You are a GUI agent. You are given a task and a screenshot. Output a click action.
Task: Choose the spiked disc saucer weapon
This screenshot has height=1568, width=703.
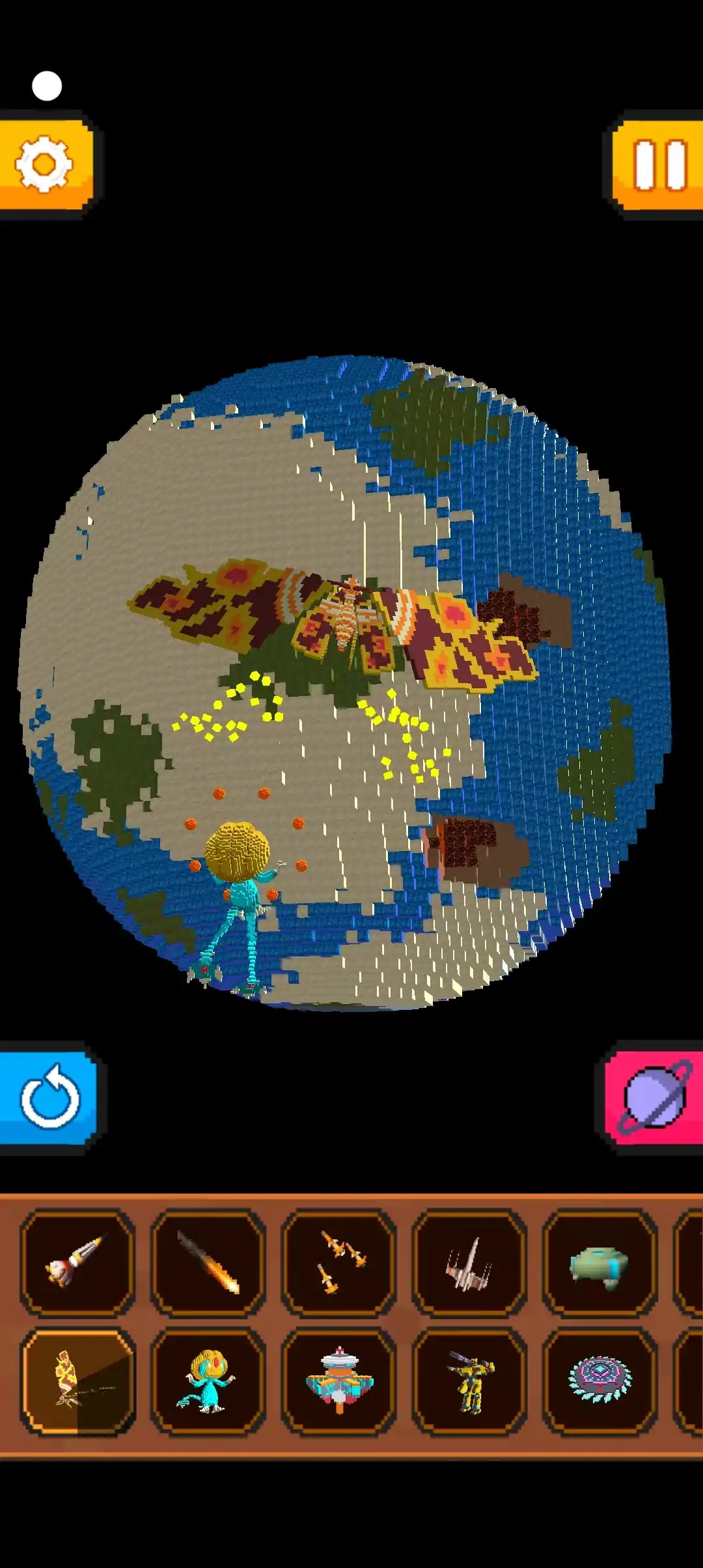599,1380
